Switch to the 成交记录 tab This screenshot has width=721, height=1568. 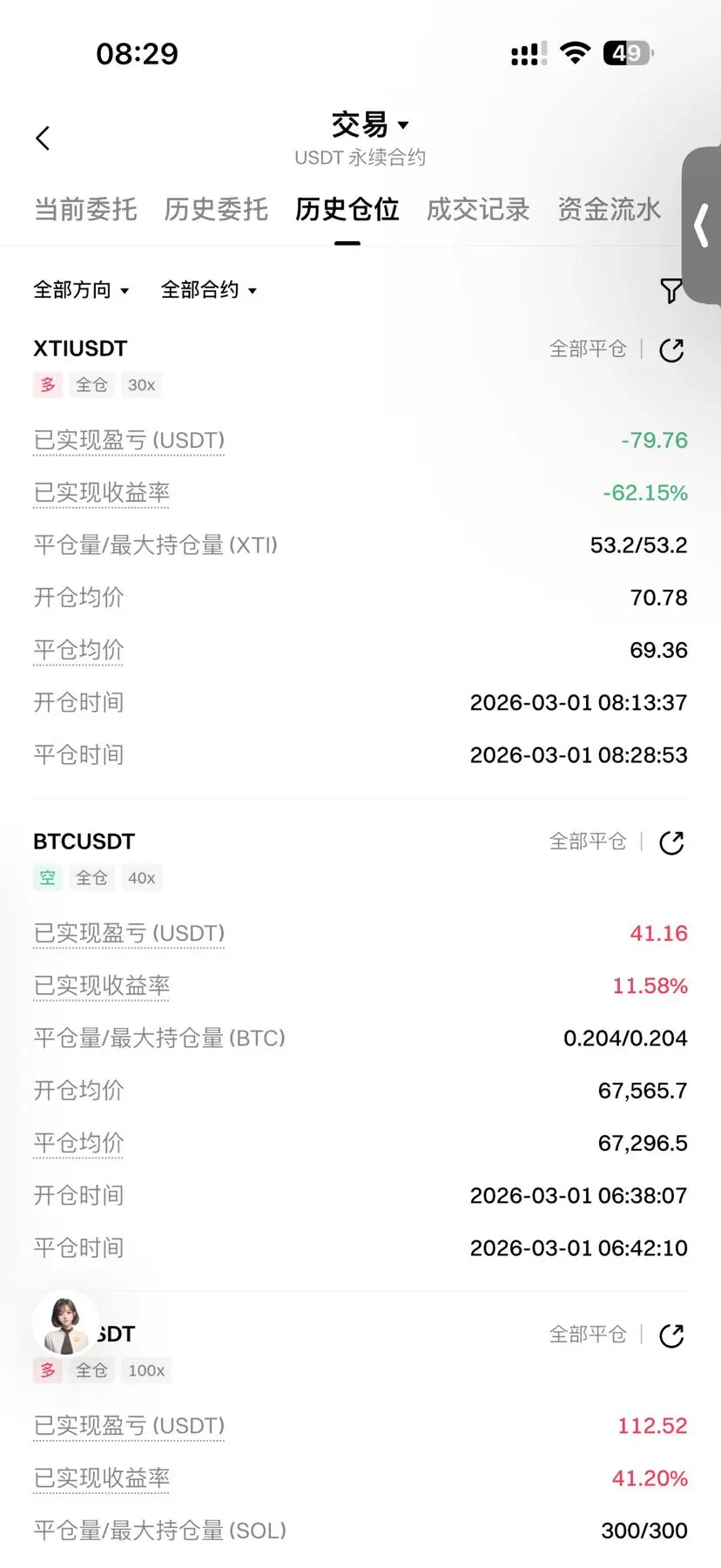tap(478, 209)
